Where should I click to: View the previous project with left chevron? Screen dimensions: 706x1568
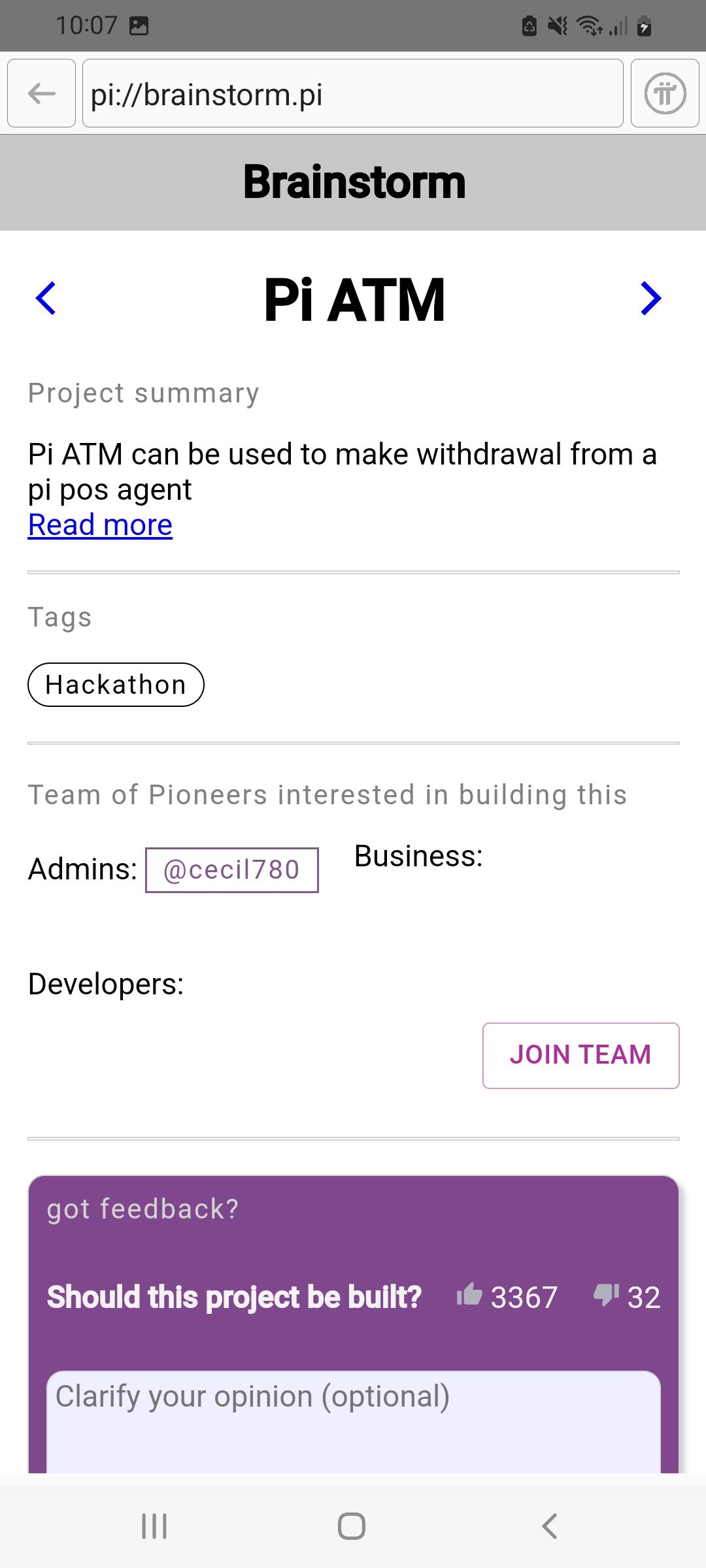point(46,299)
